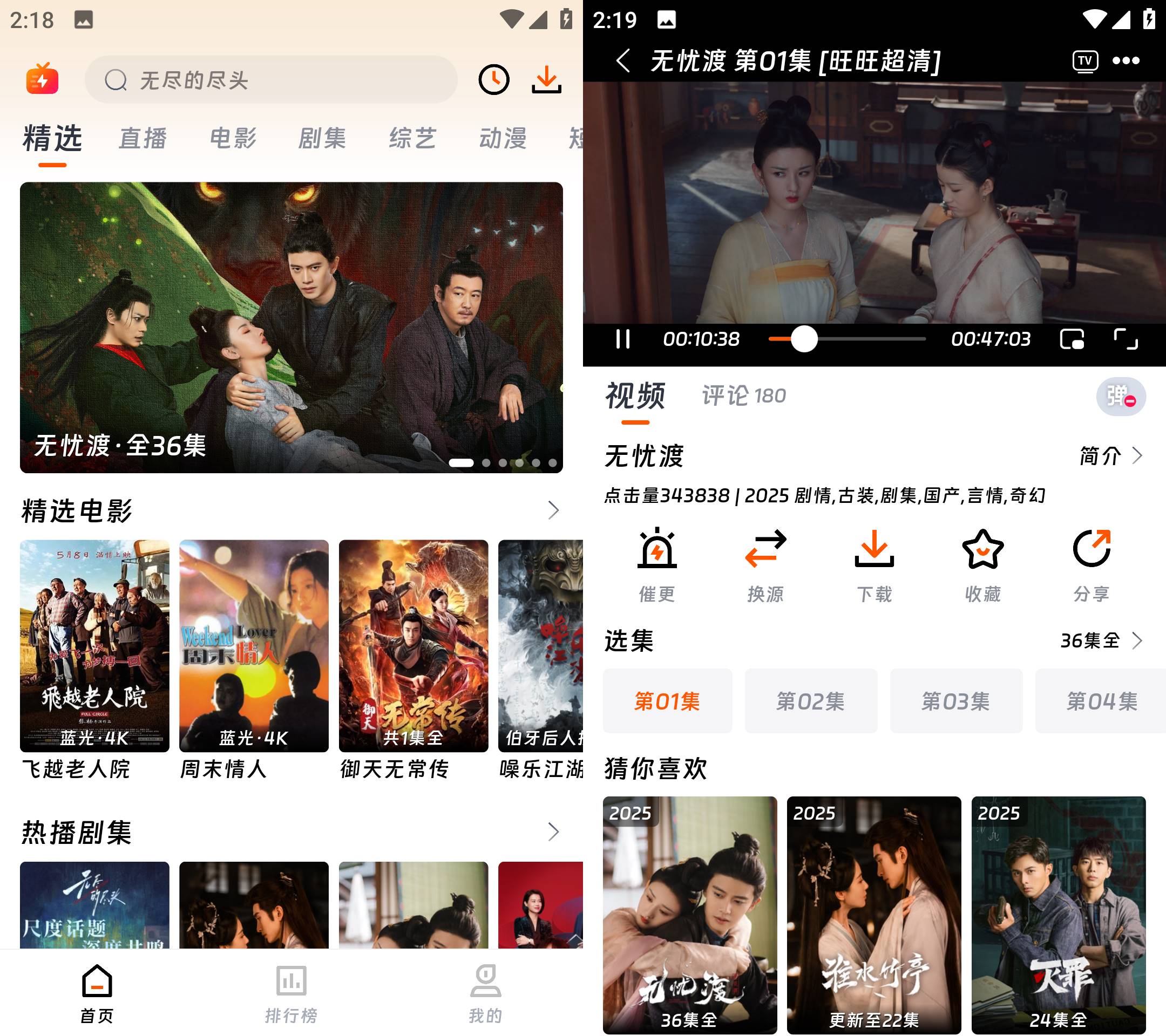
Task: Expand the 精选电影 section arrow
Action: pyautogui.click(x=553, y=510)
